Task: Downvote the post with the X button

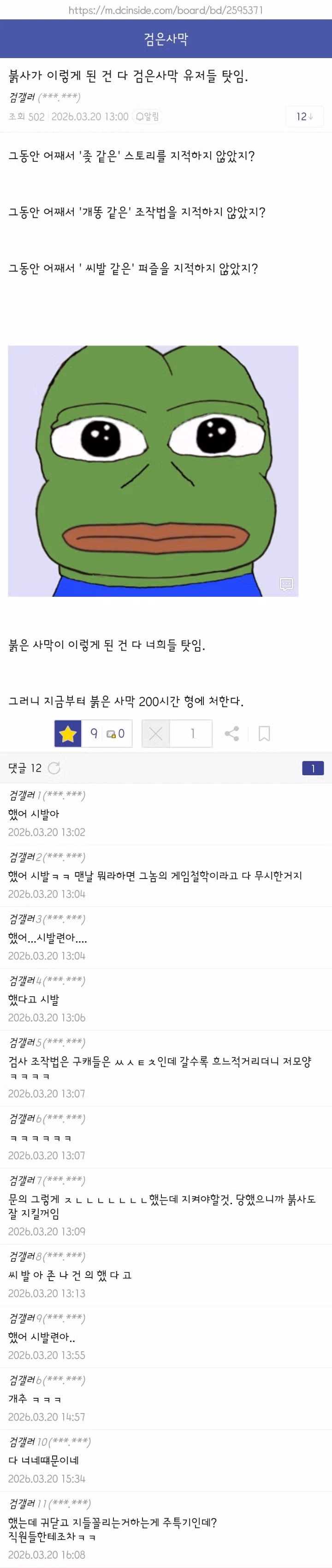Action: pyautogui.click(x=156, y=733)
